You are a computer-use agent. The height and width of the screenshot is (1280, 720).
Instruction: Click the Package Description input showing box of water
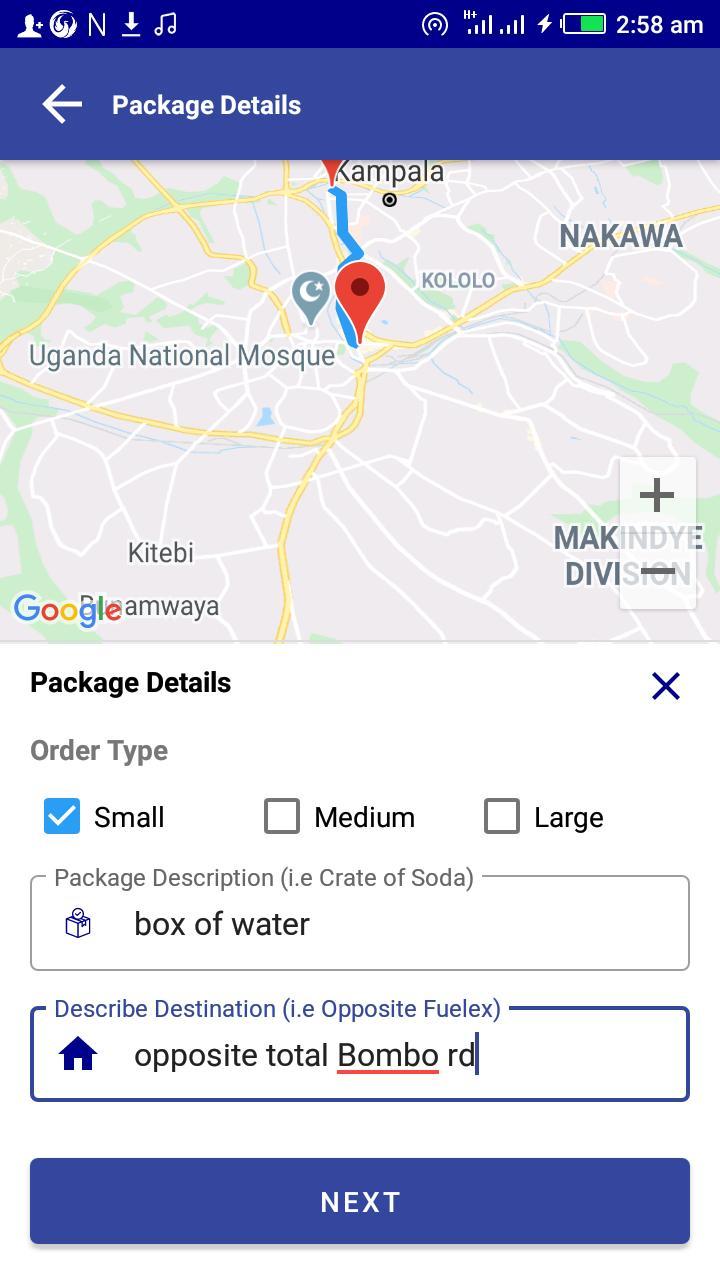[300, 923]
